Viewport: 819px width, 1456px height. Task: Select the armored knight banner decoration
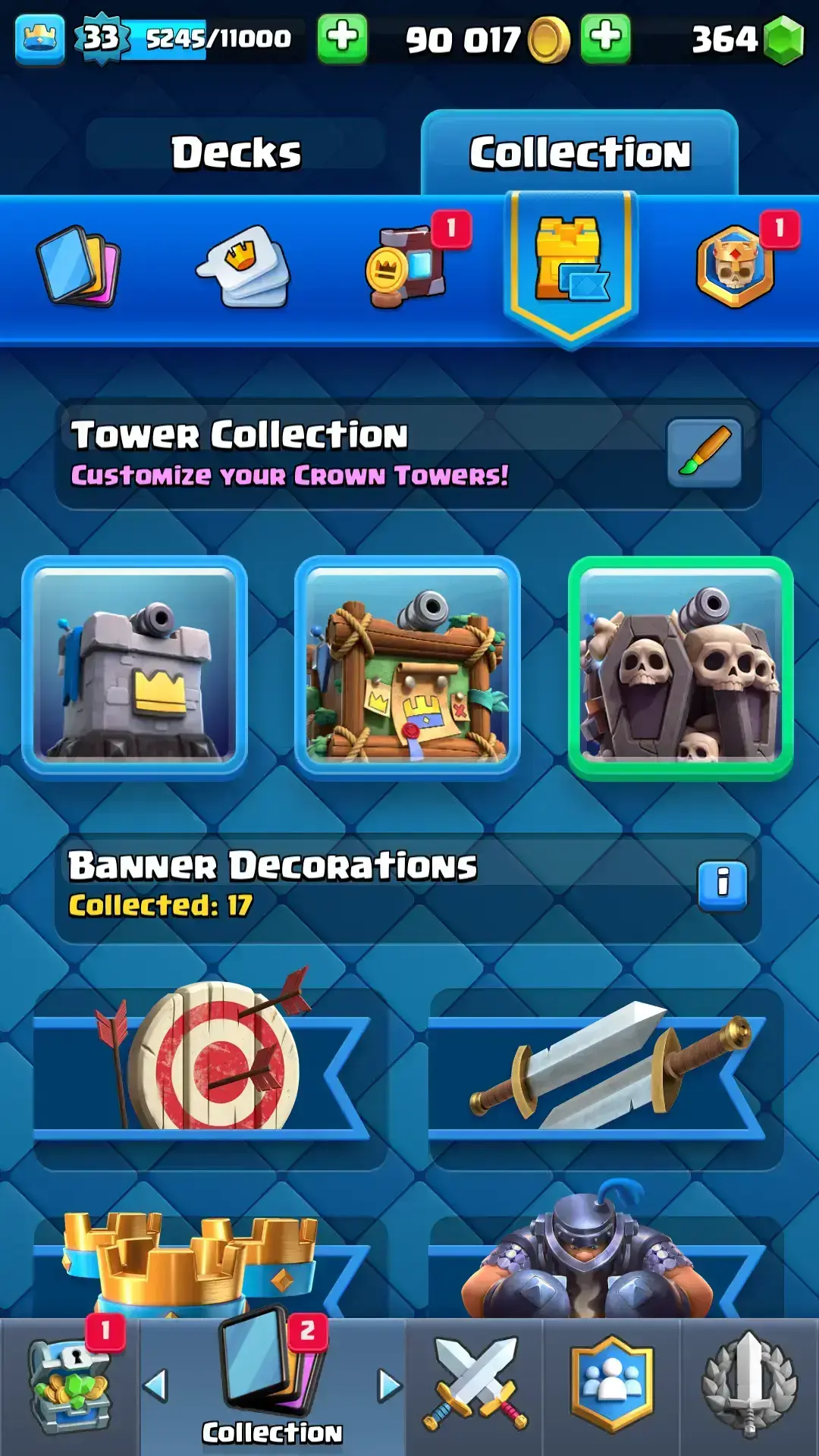pyautogui.click(x=591, y=1259)
